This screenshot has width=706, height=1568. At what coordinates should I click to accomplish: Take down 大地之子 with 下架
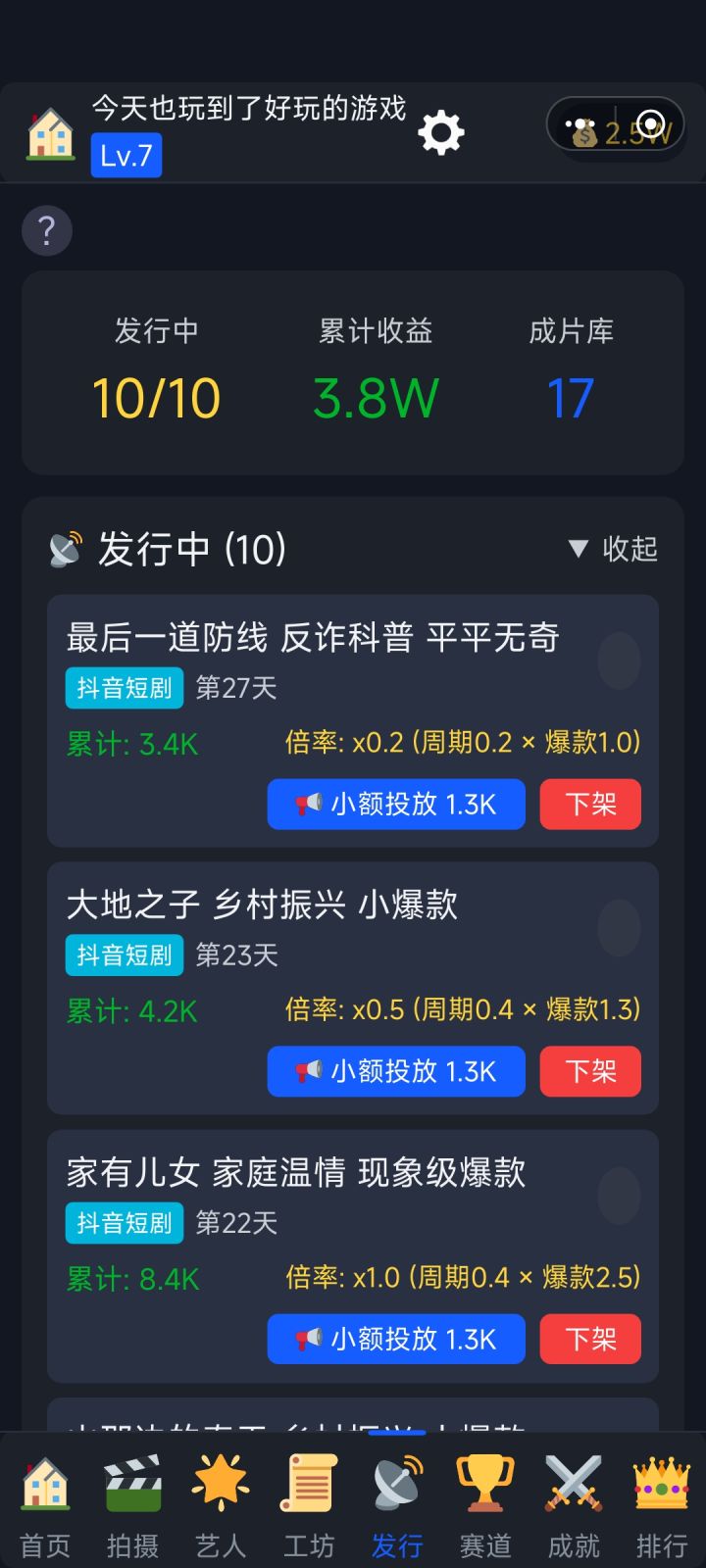coord(590,1071)
